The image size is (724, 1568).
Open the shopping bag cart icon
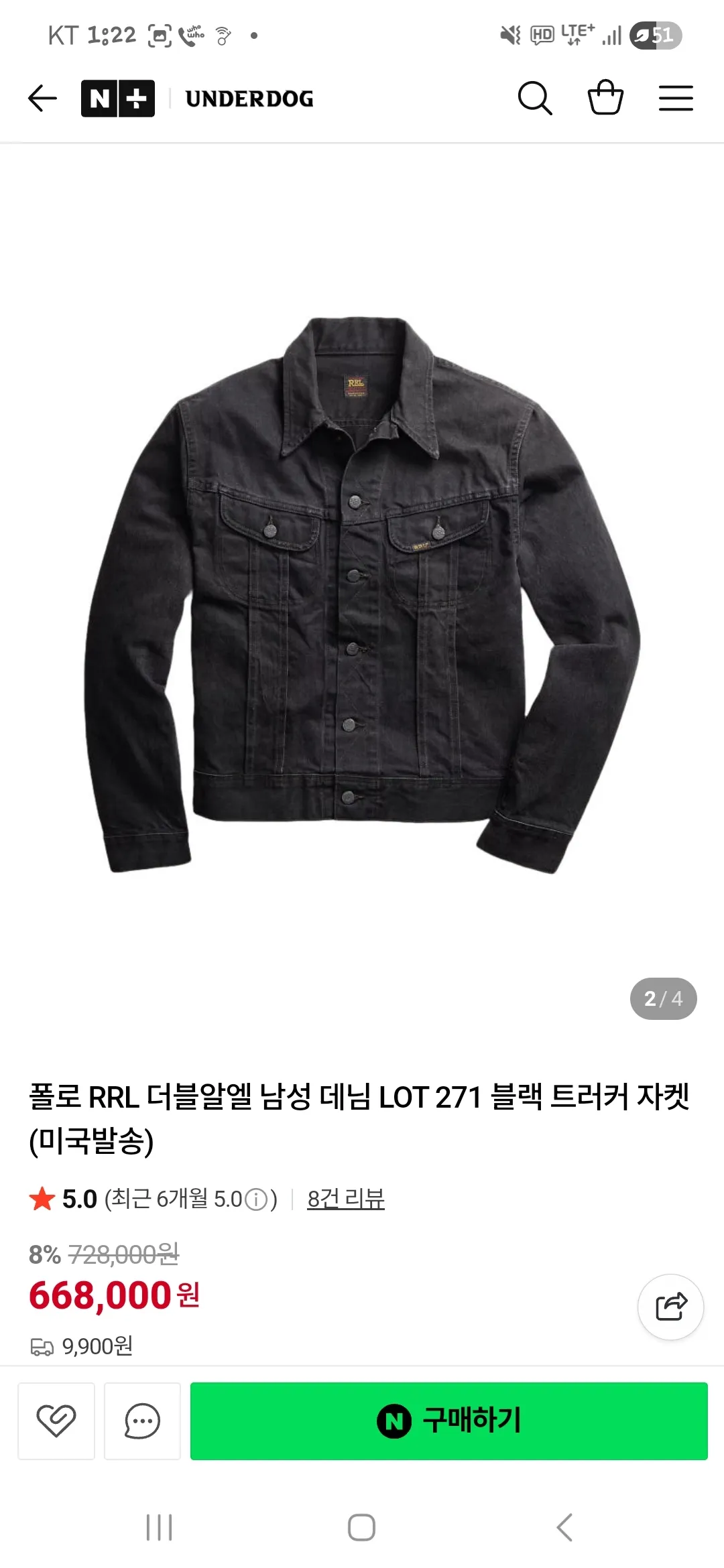(x=605, y=98)
